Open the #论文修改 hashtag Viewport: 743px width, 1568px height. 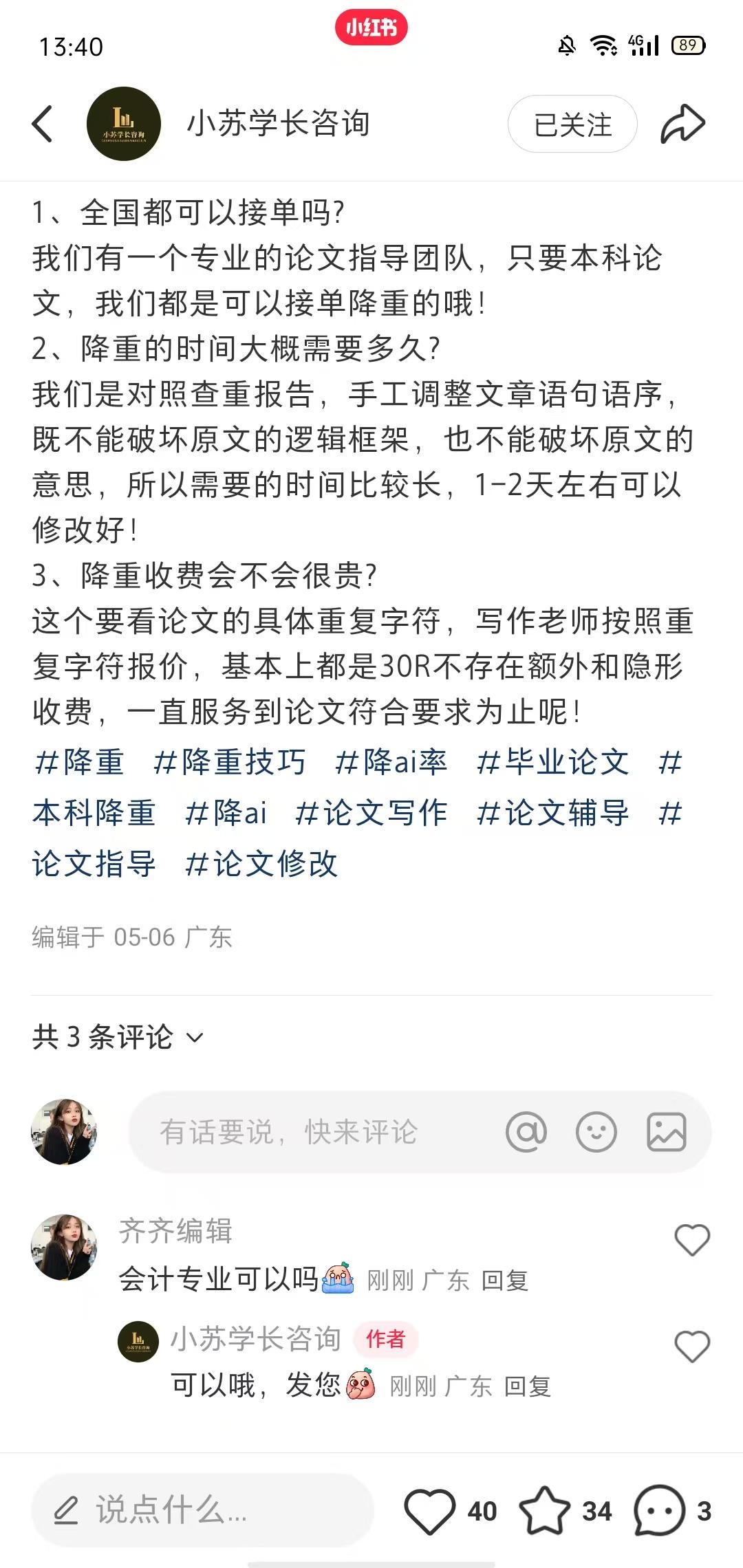tap(261, 864)
